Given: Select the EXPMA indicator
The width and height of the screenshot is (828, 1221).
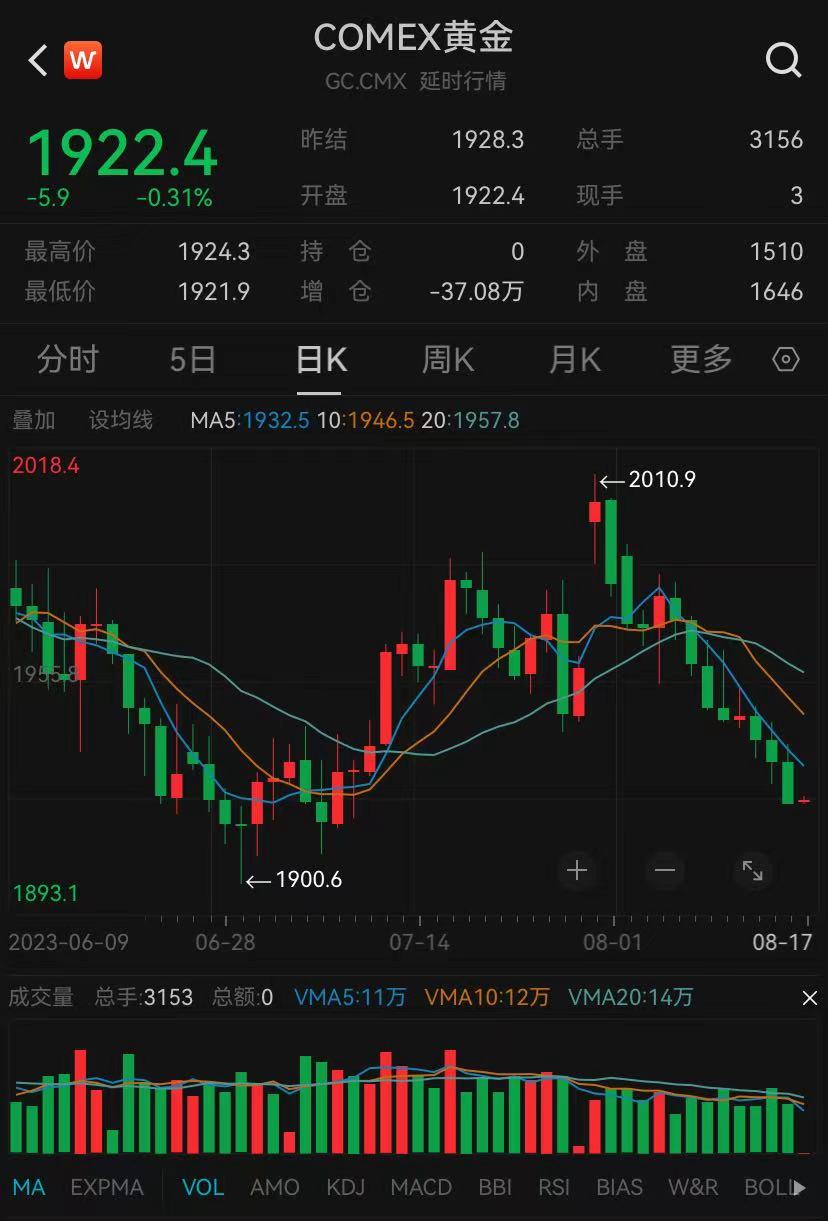Looking at the screenshot, I should tap(107, 1187).
